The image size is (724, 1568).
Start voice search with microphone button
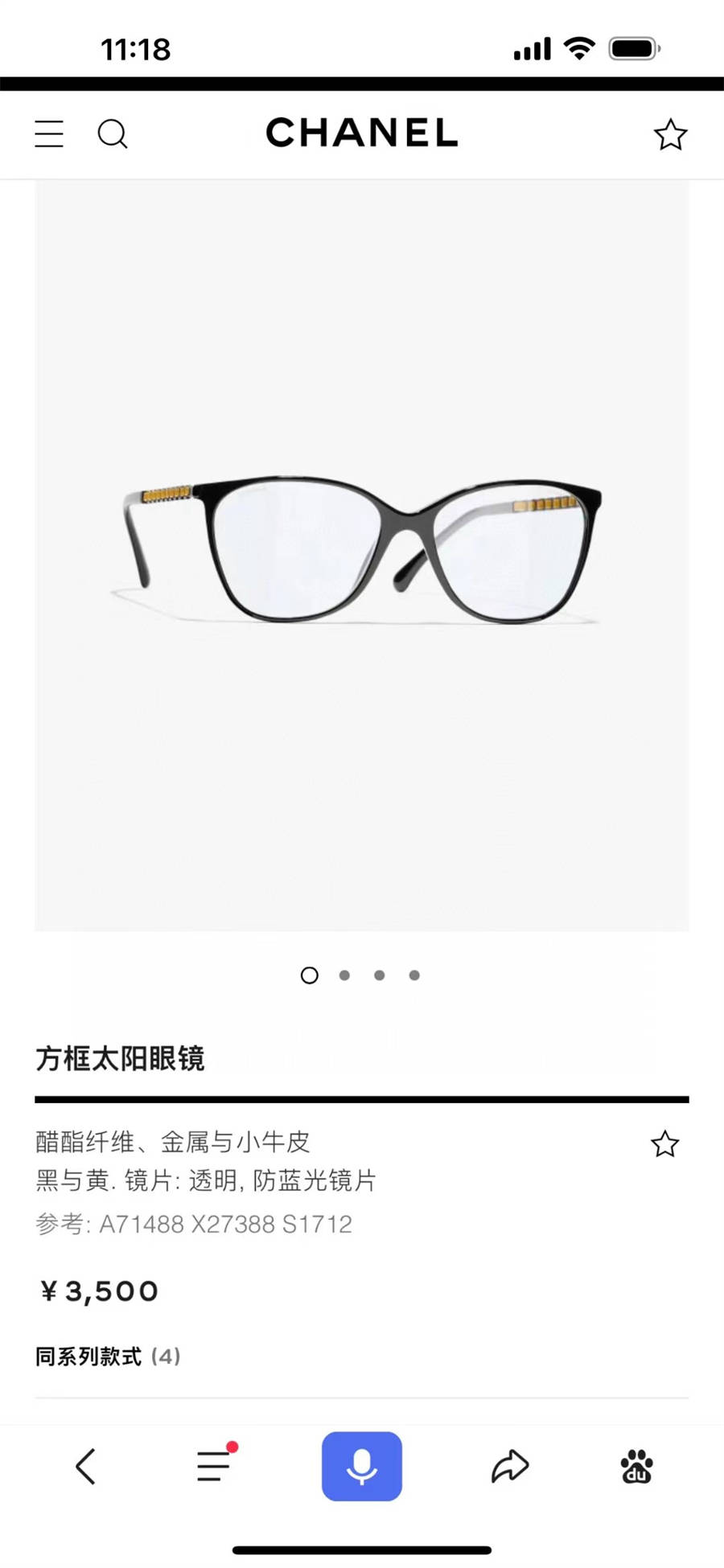coord(362,1466)
